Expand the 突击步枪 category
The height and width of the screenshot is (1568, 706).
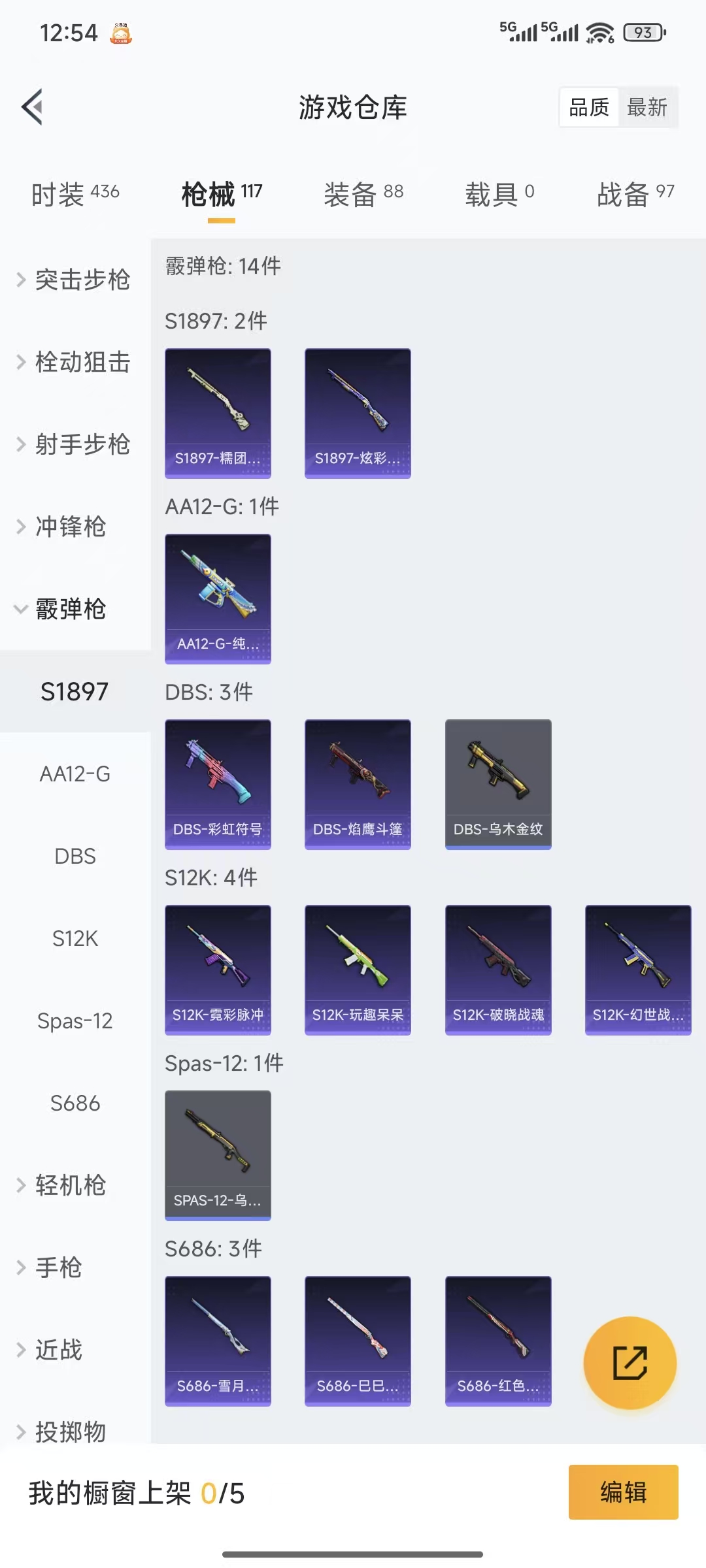(x=75, y=280)
